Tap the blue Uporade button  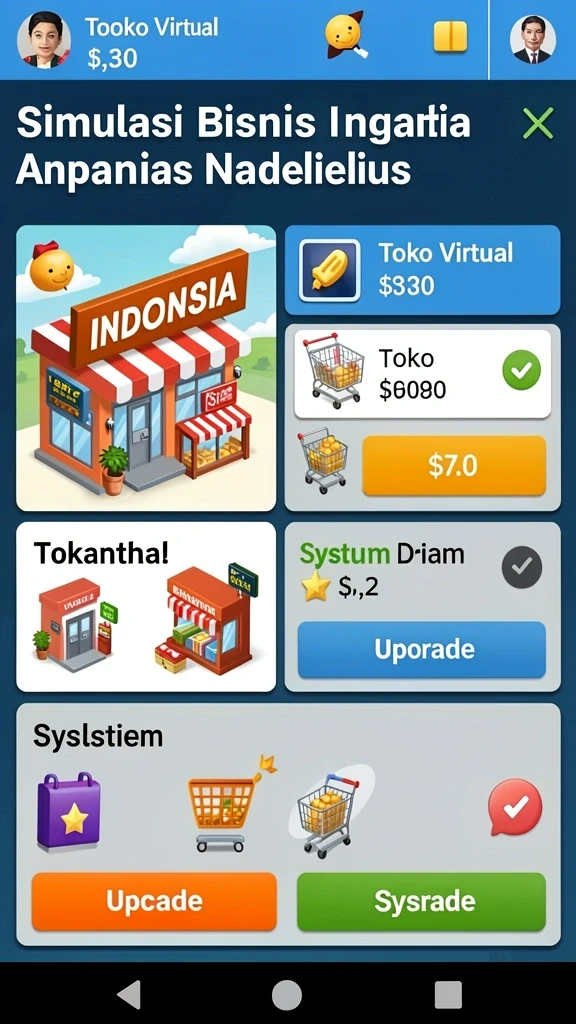click(422, 649)
